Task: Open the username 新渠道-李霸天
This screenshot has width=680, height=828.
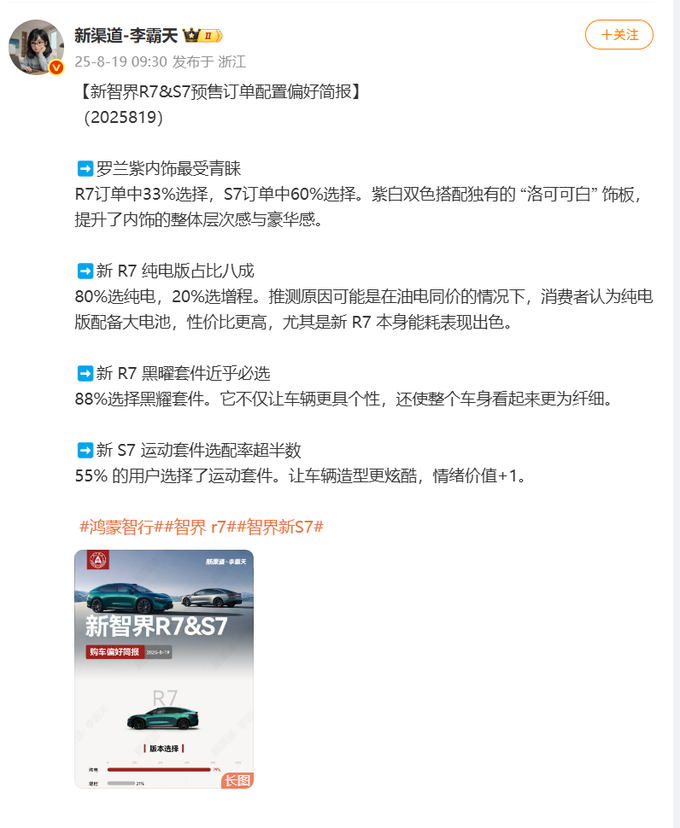Action: pyautogui.click(x=126, y=35)
